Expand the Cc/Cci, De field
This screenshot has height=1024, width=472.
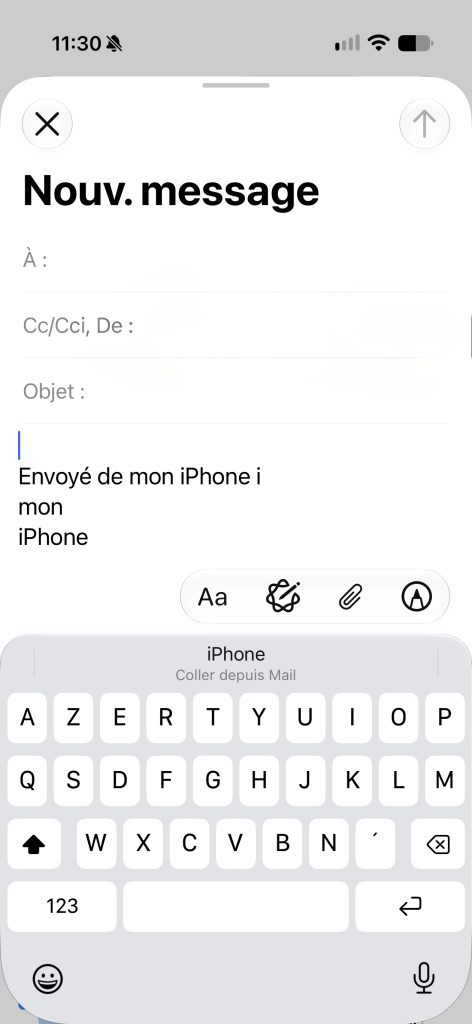point(236,325)
